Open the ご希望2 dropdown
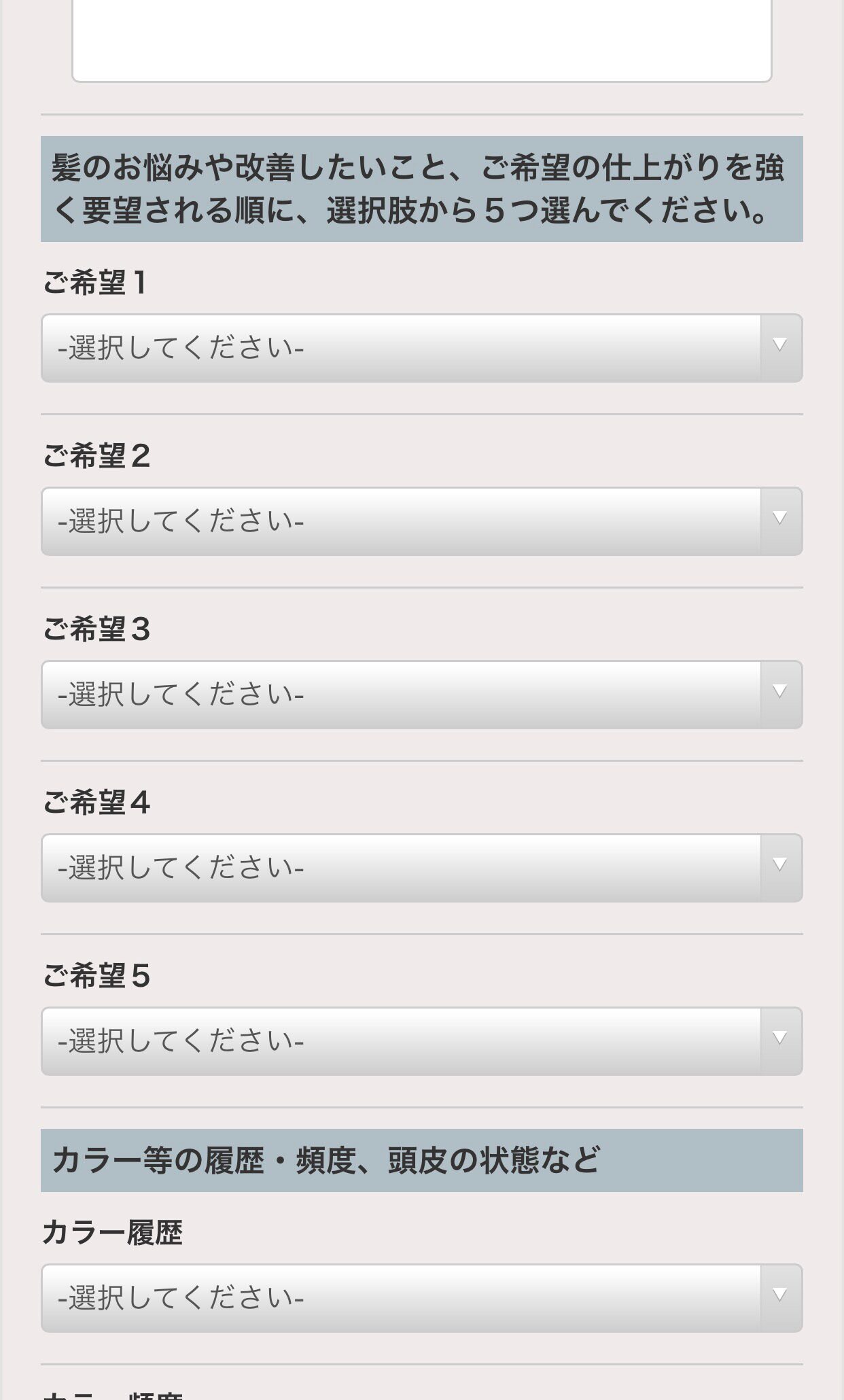The height and width of the screenshot is (1400, 844). coord(421,521)
